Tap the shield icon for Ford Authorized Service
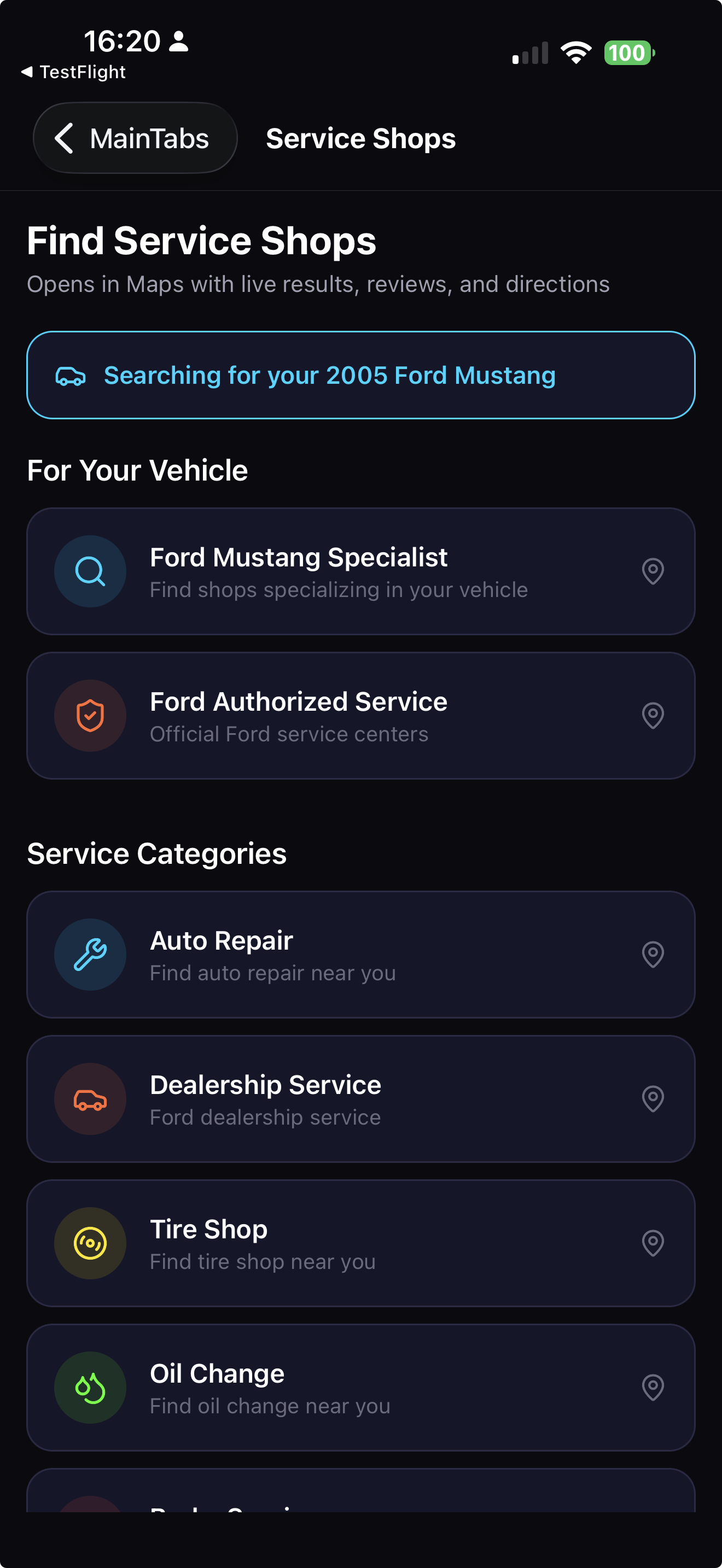This screenshot has width=722, height=1568. pyautogui.click(x=90, y=715)
